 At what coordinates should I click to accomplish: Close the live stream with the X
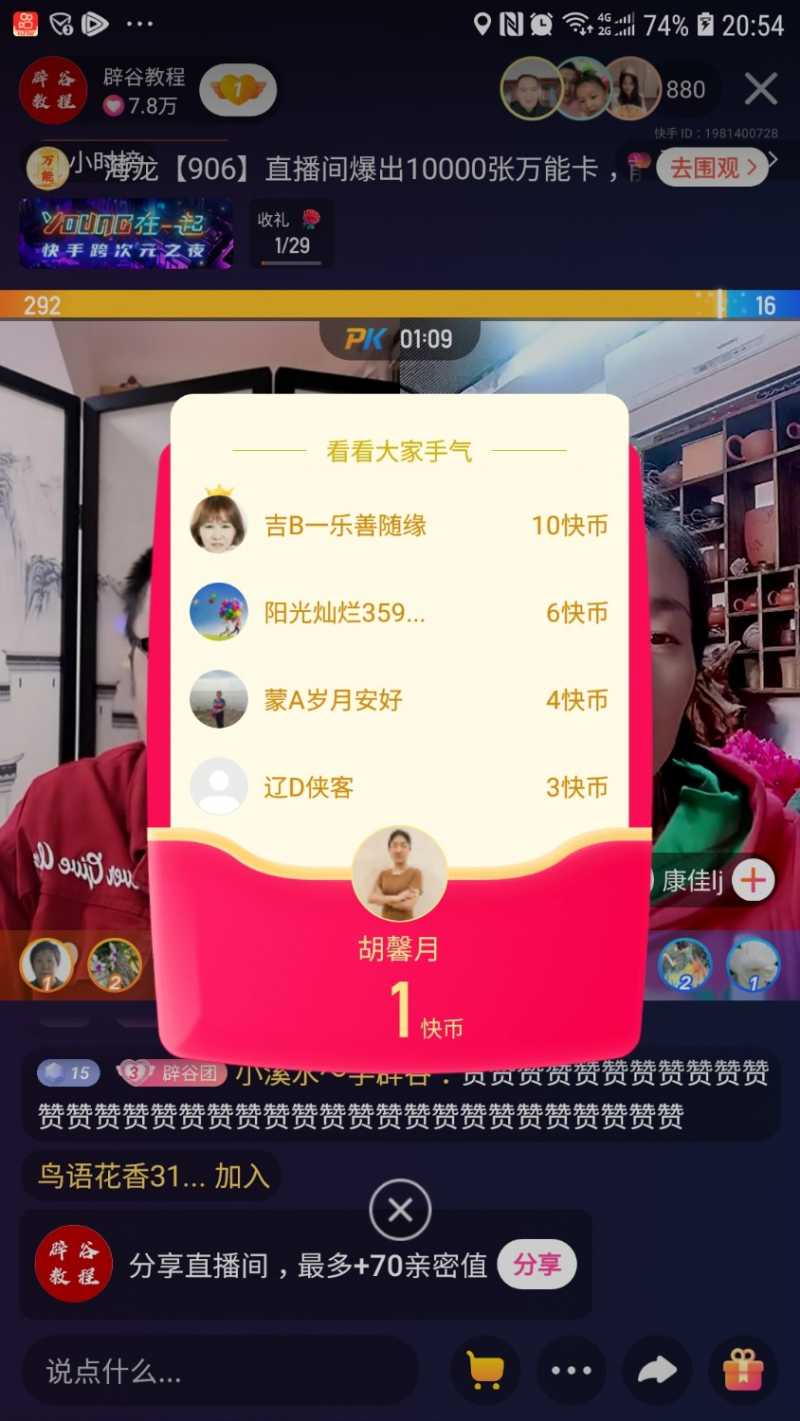click(x=760, y=90)
